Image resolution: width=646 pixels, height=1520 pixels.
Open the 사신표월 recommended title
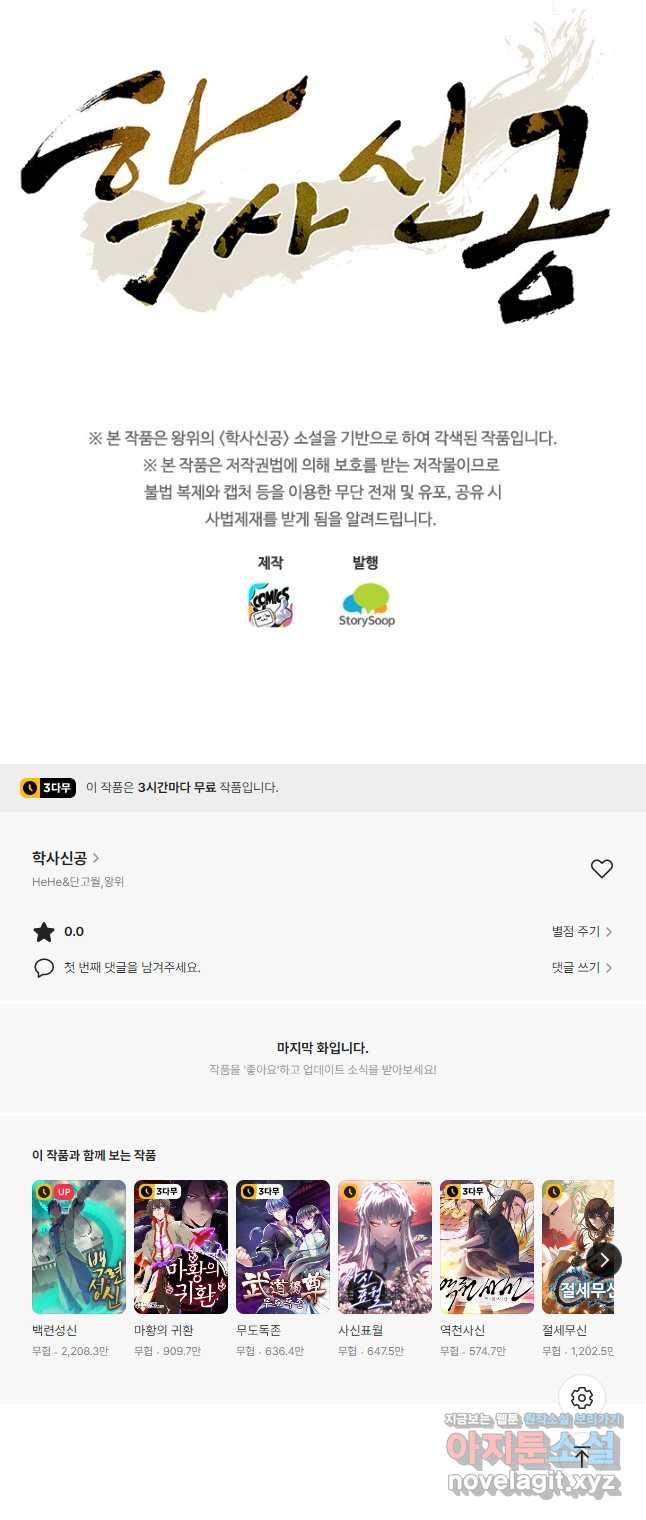385,1247
